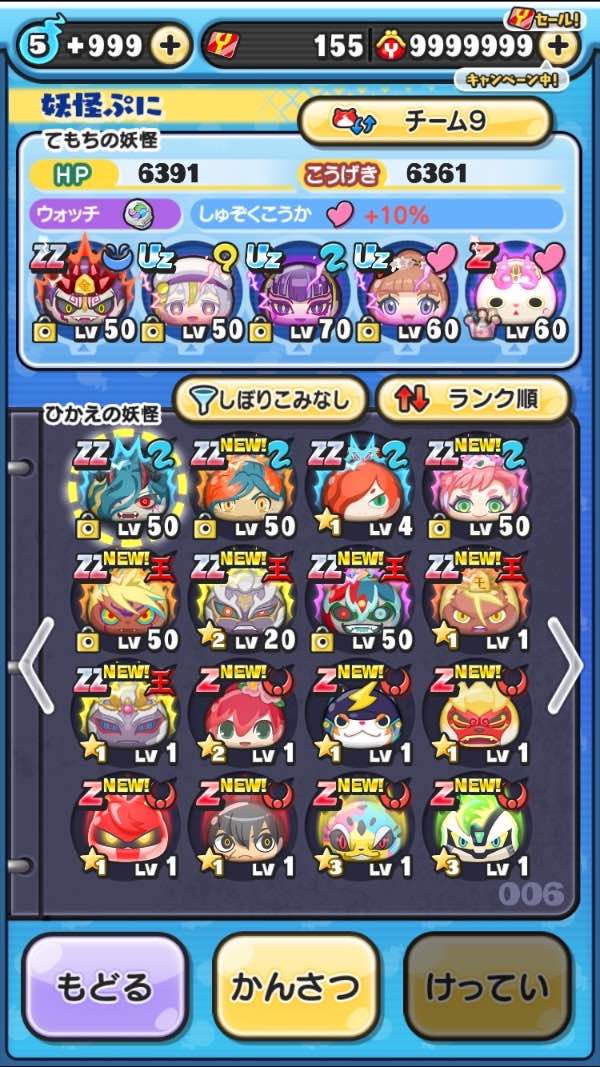Image resolution: width=600 pixels, height=1067 pixels.
Task: Tap the plus button beside +999 stamina
Action: (170, 46)
